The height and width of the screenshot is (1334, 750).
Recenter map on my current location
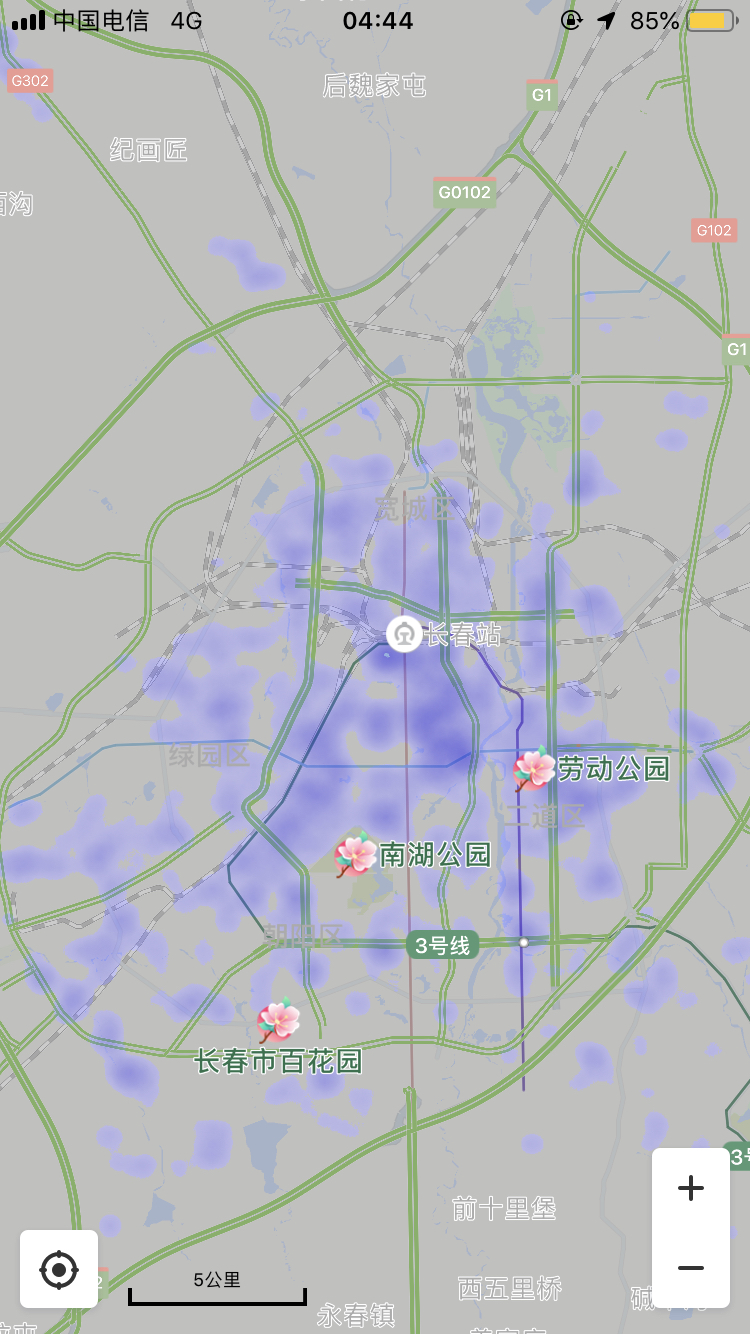pos(59,1269)
